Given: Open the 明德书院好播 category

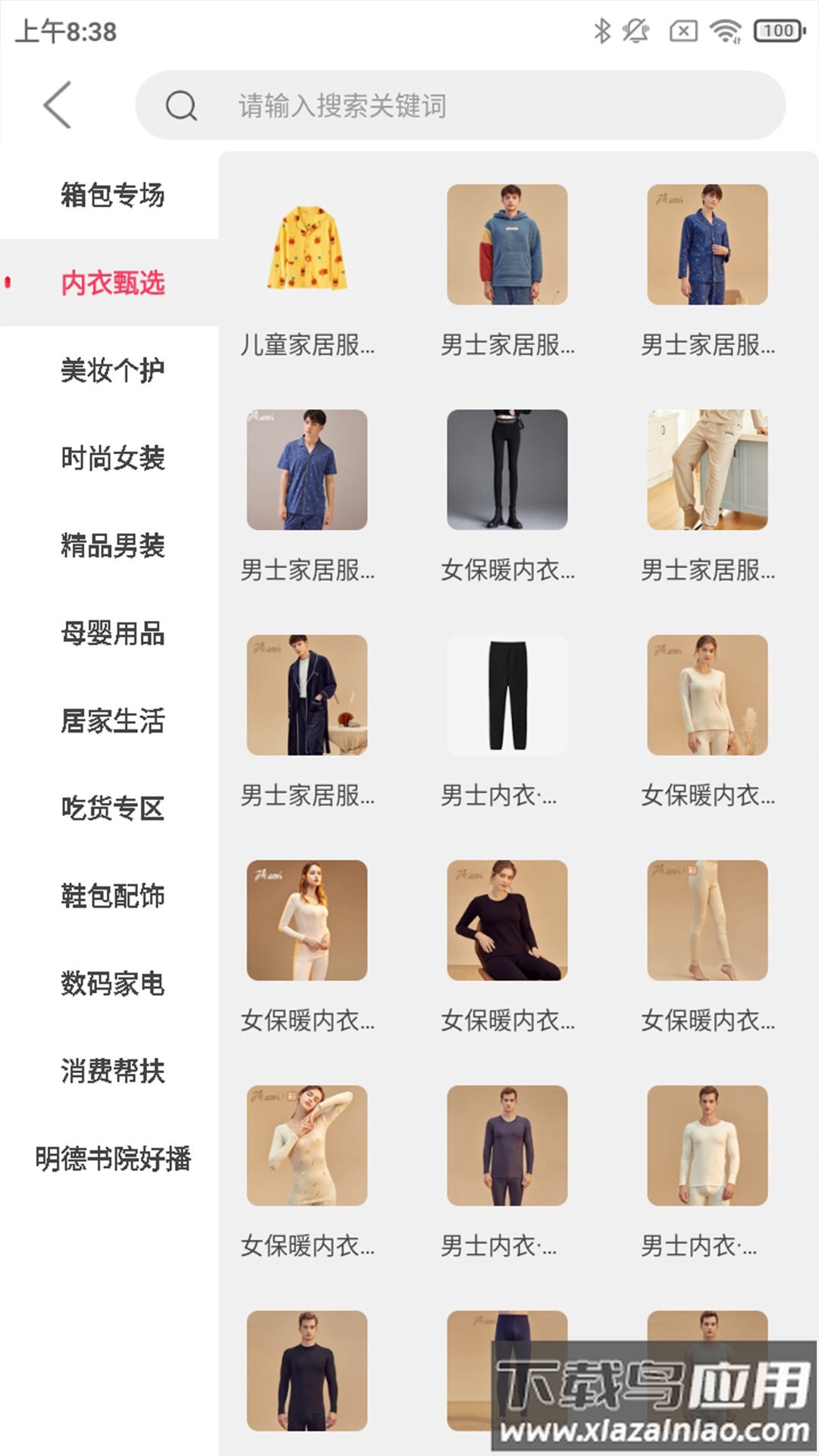Looking at the screenshot, I should tap(114, 1159).
